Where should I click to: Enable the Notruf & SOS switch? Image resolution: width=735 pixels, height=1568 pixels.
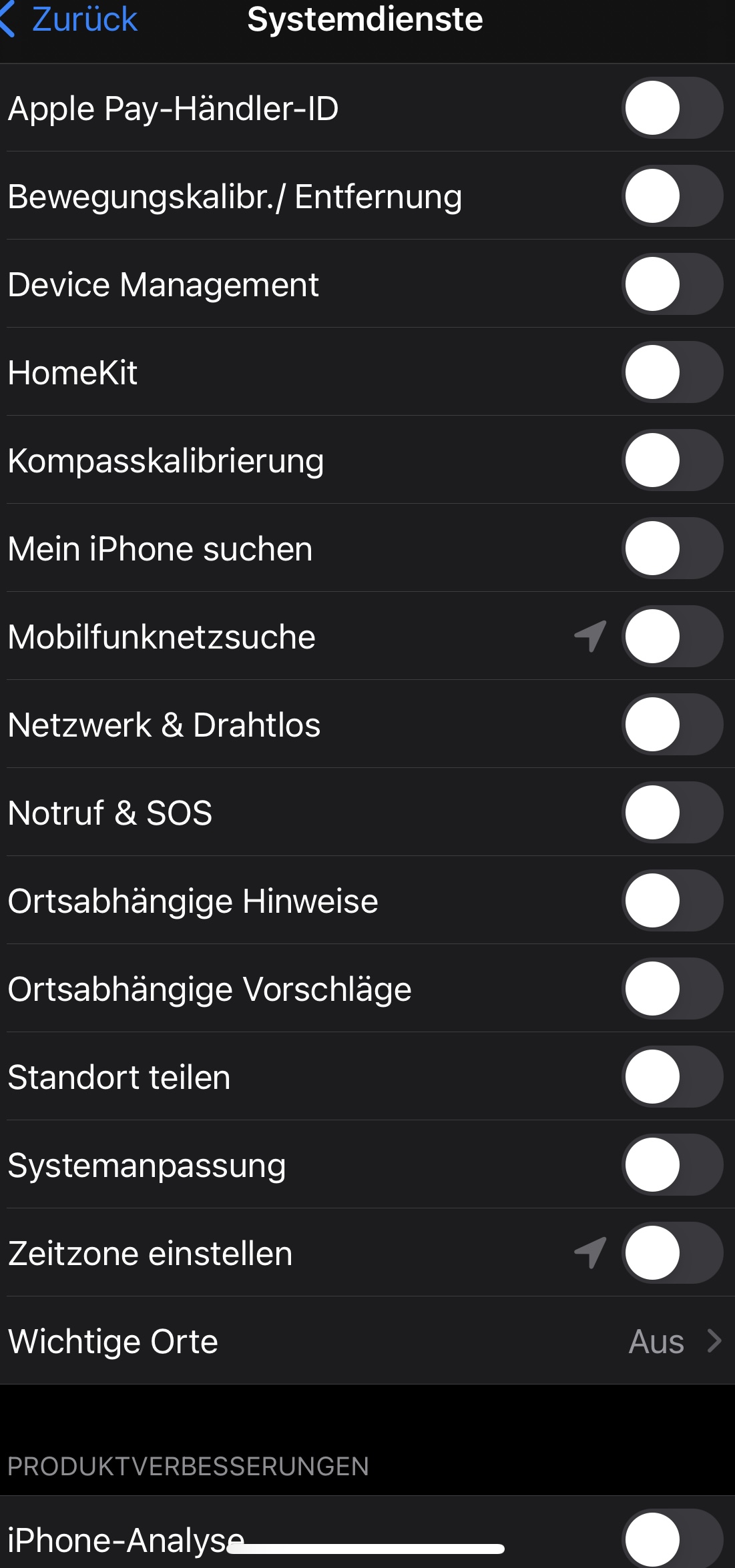[672, 813]
